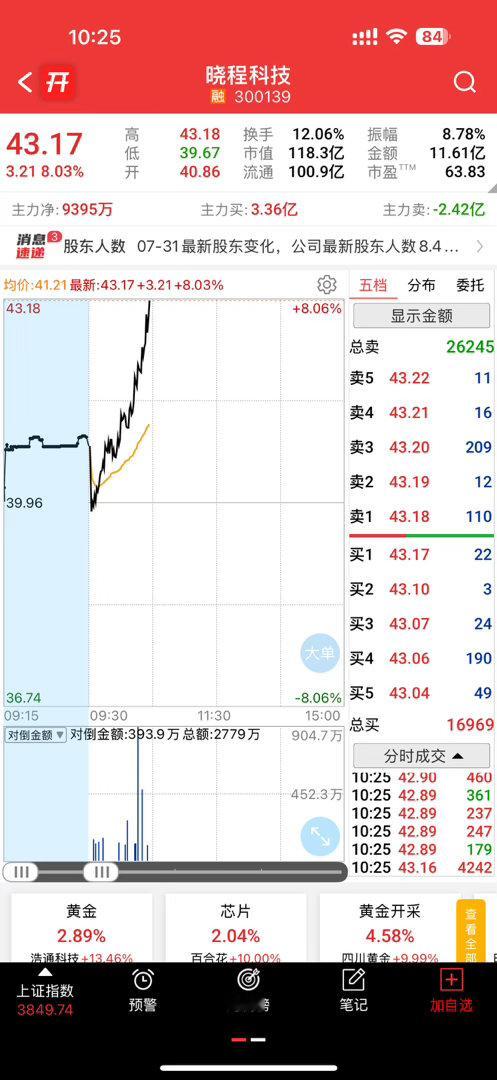Toggle the 大单 round button
This screenshot has width=497, height=1080.
click(x=320, y=652)
